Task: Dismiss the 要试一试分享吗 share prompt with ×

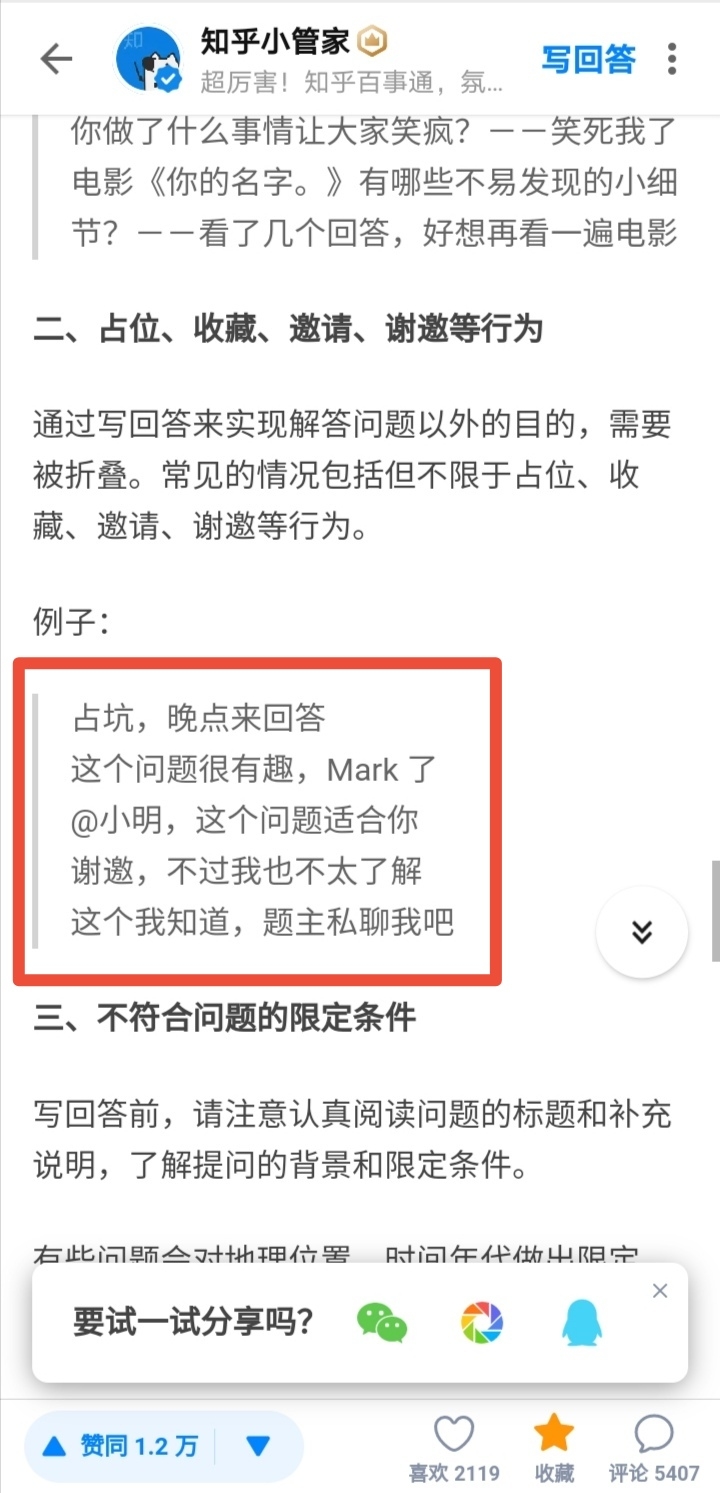Action: (660, 1291)
